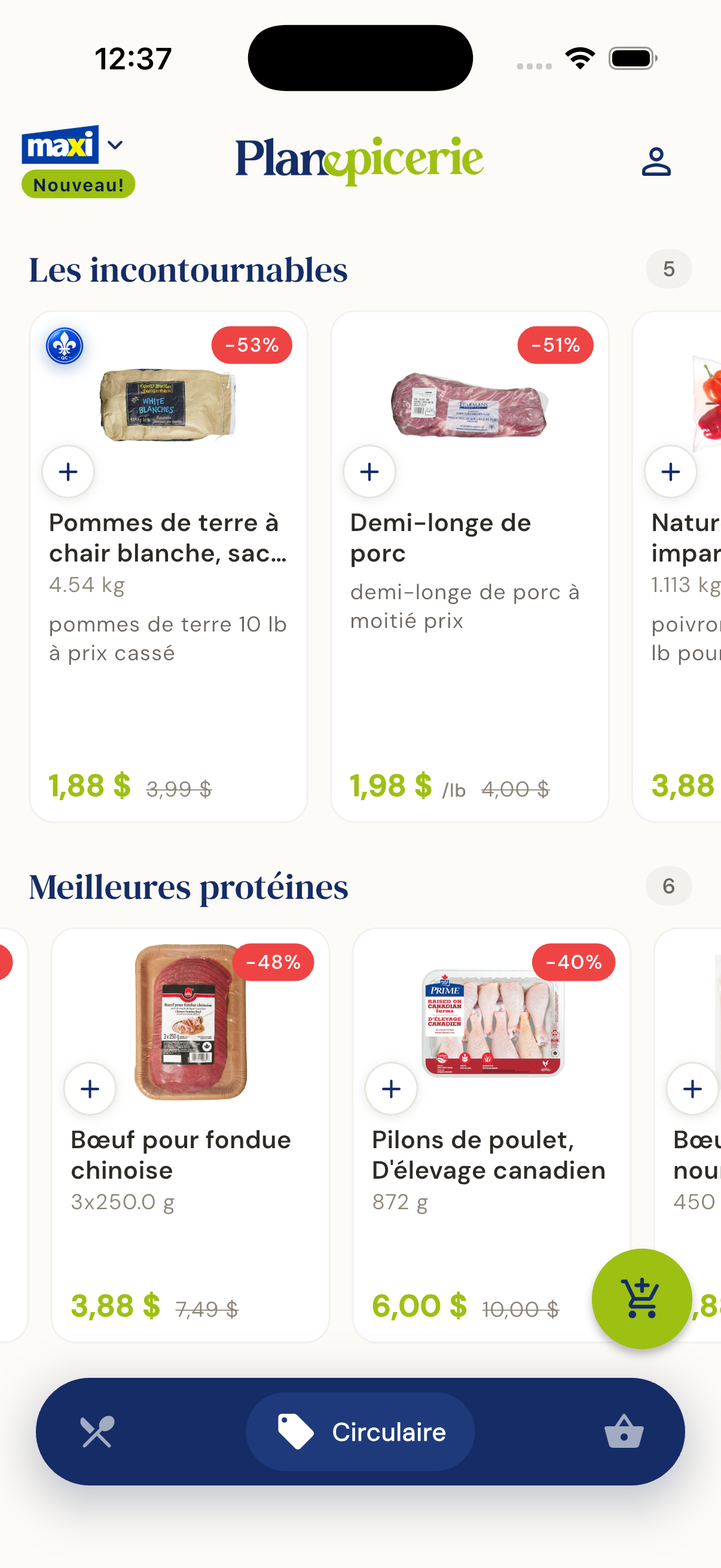721x1568 pixels.
Task: Open the Pommes de terre product card
Action: tap(169, 566)
